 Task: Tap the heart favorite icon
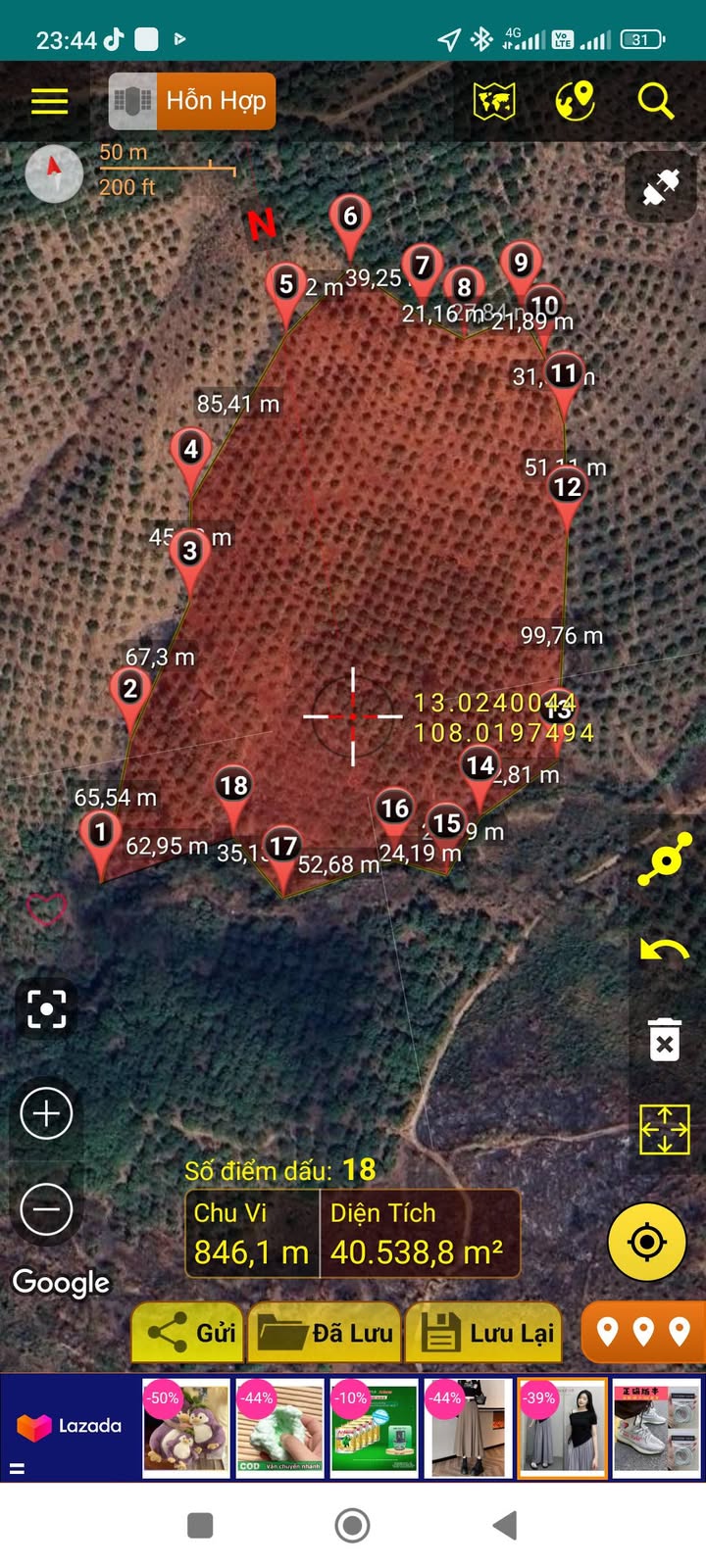(46, 910)
